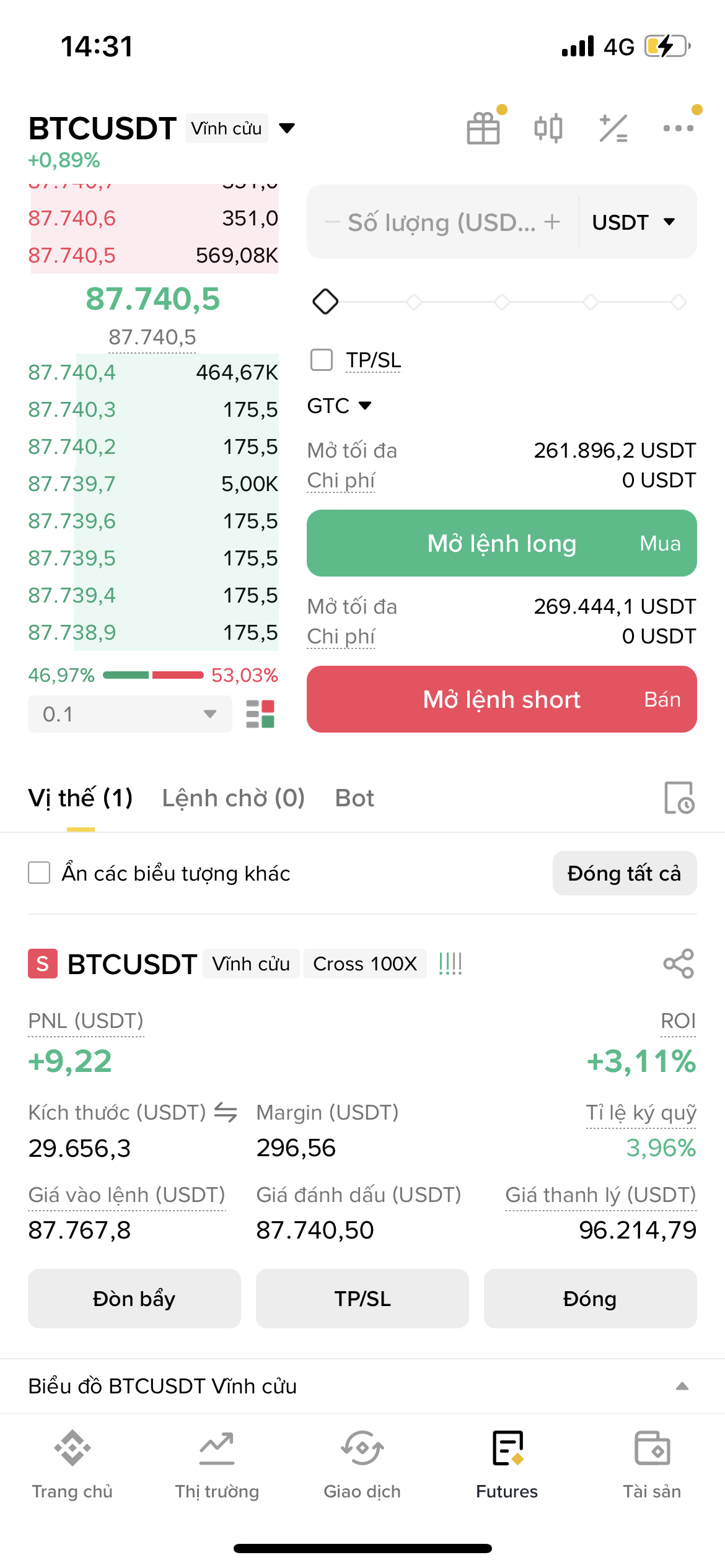Tap Đóng tất cả button
725x1568 pixels.
tap(624, 873)
